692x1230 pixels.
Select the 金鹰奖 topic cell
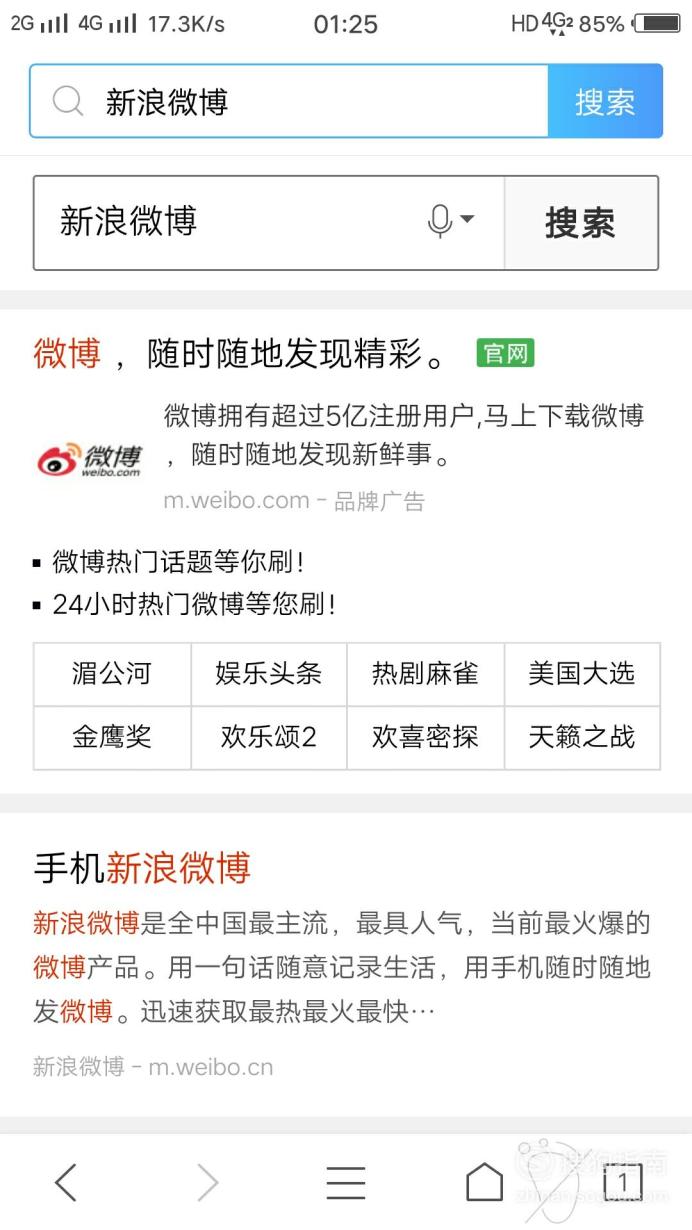point(112,738)
